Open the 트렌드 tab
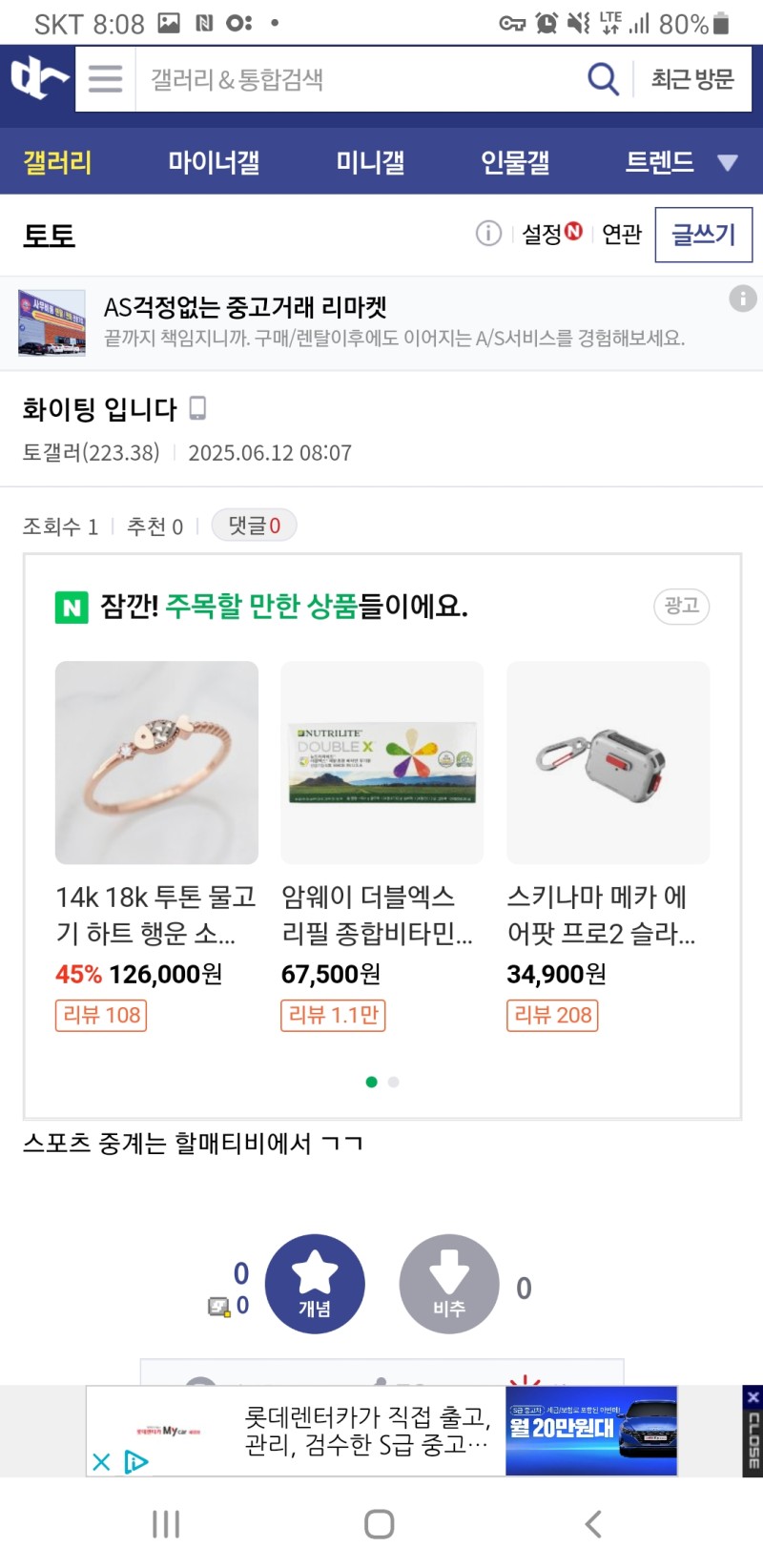Screen dimensions: 763x1568 pos(658,162)
